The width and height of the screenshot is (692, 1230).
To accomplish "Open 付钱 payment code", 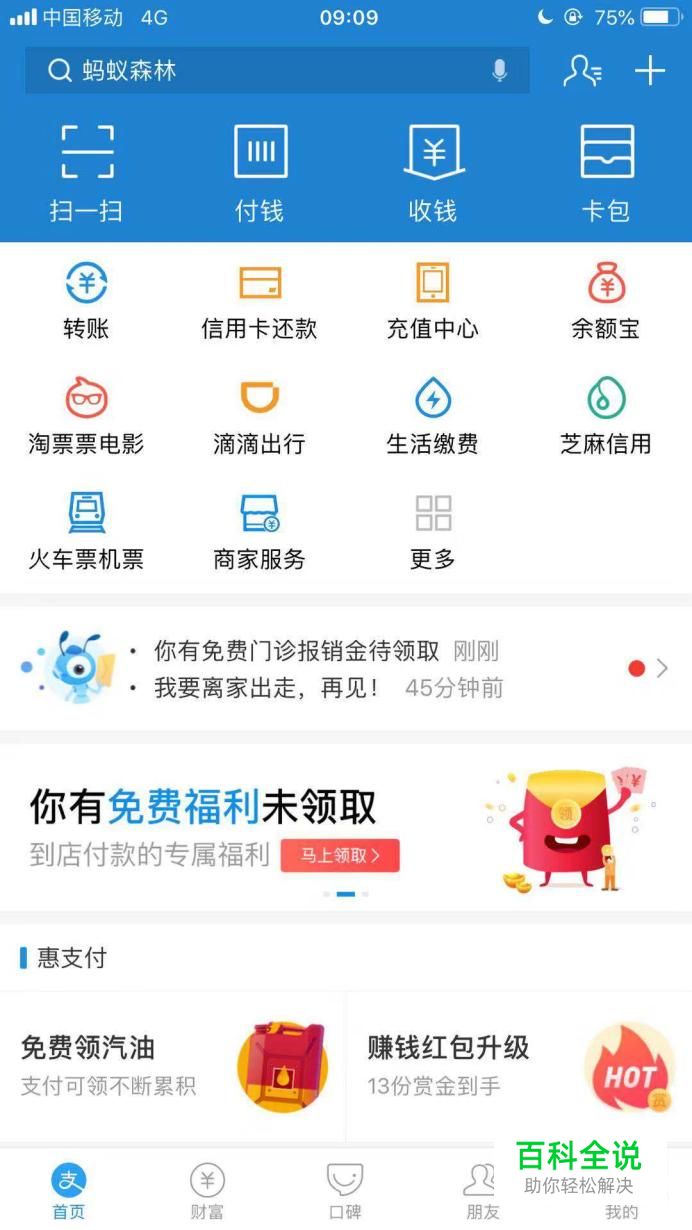I will (x=260, y=171).
